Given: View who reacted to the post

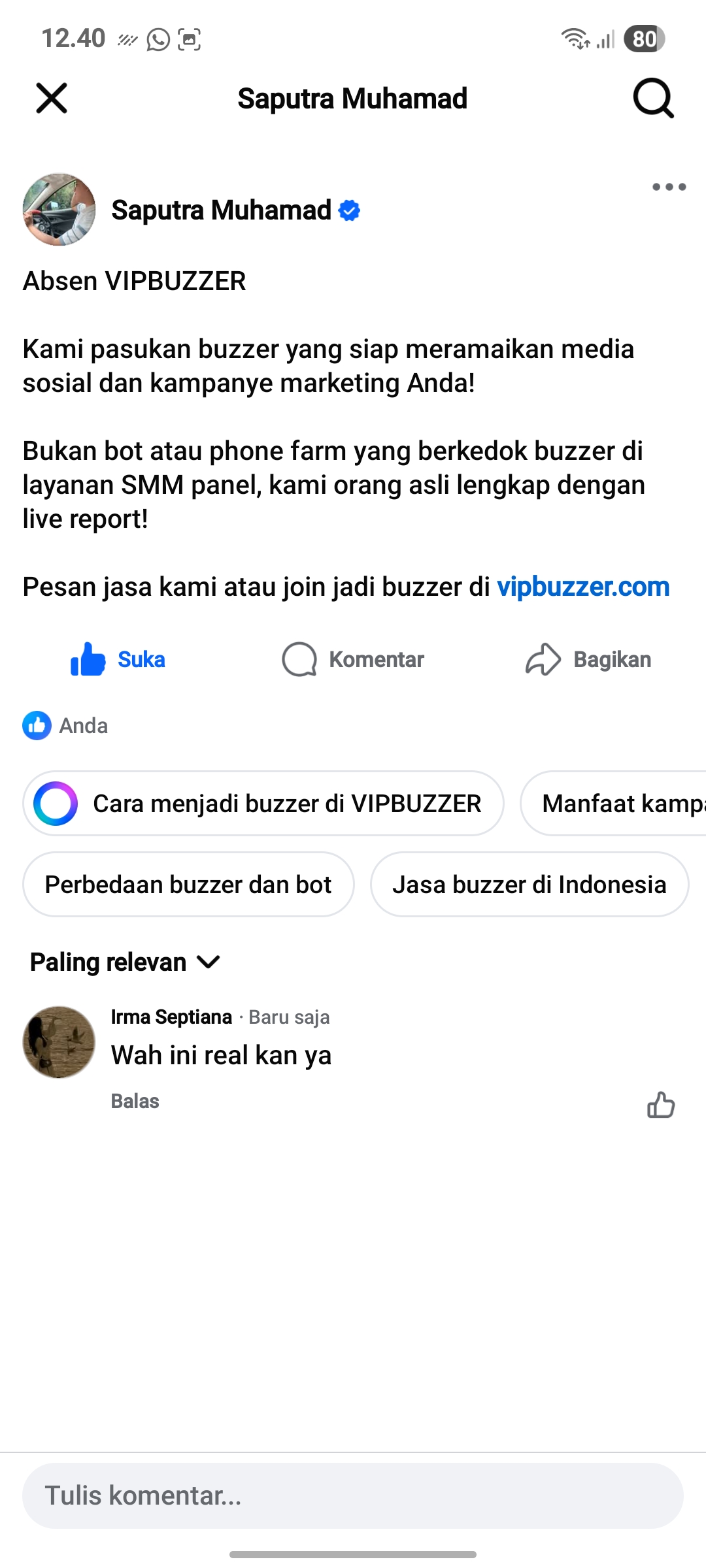Looking at the screenshot, I should [x=65, y=726].
